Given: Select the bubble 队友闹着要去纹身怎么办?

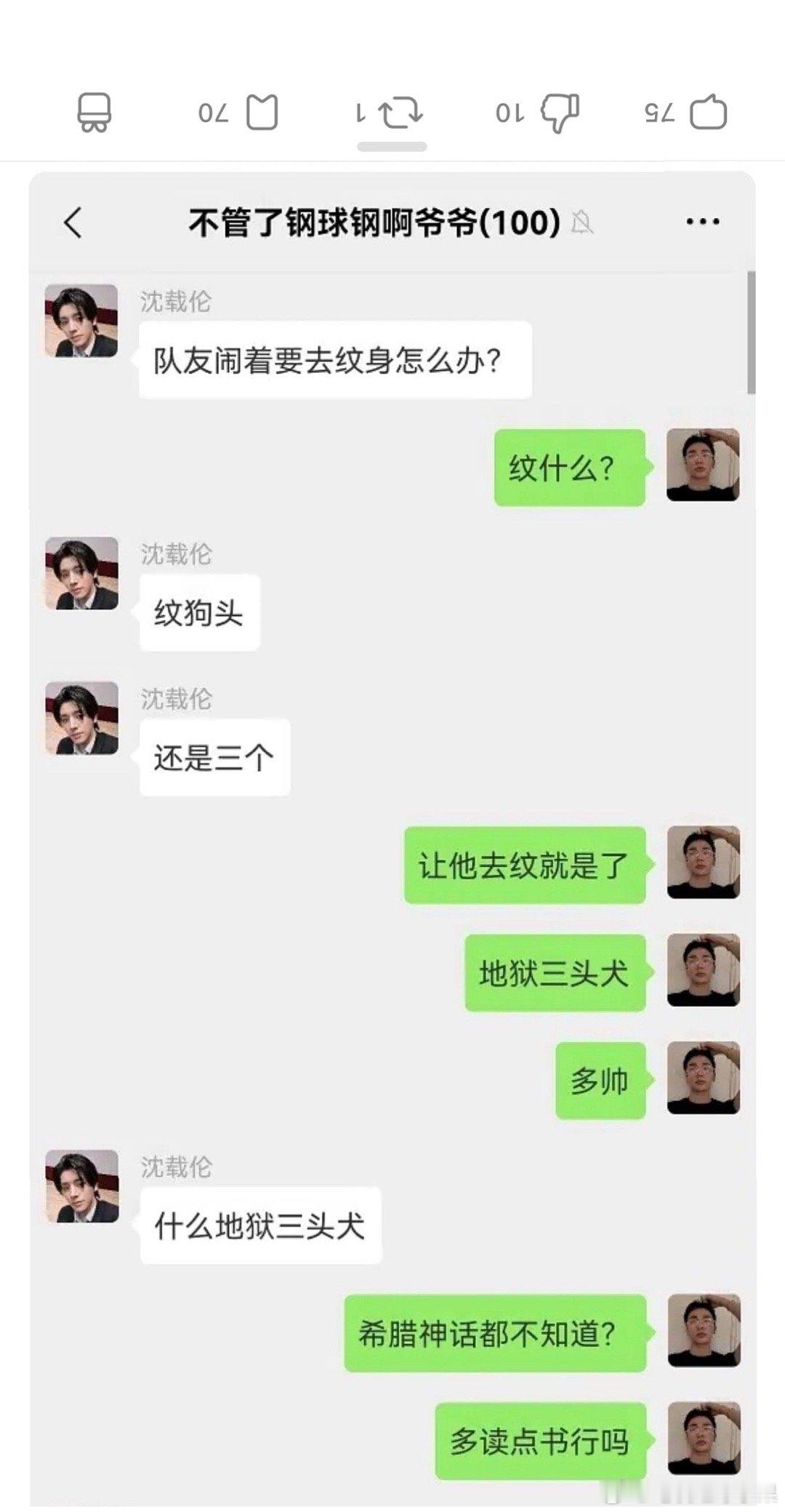Looking at the screenshot, I should click(331, 359).
